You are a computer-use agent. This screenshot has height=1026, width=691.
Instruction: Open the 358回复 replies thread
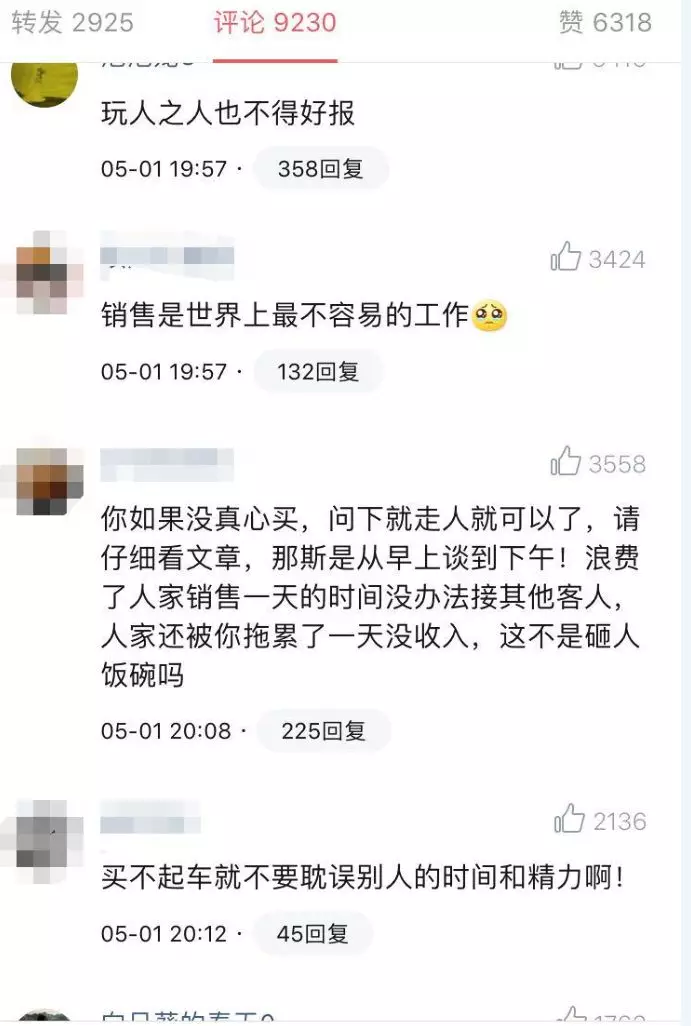(x=320, y=169)
